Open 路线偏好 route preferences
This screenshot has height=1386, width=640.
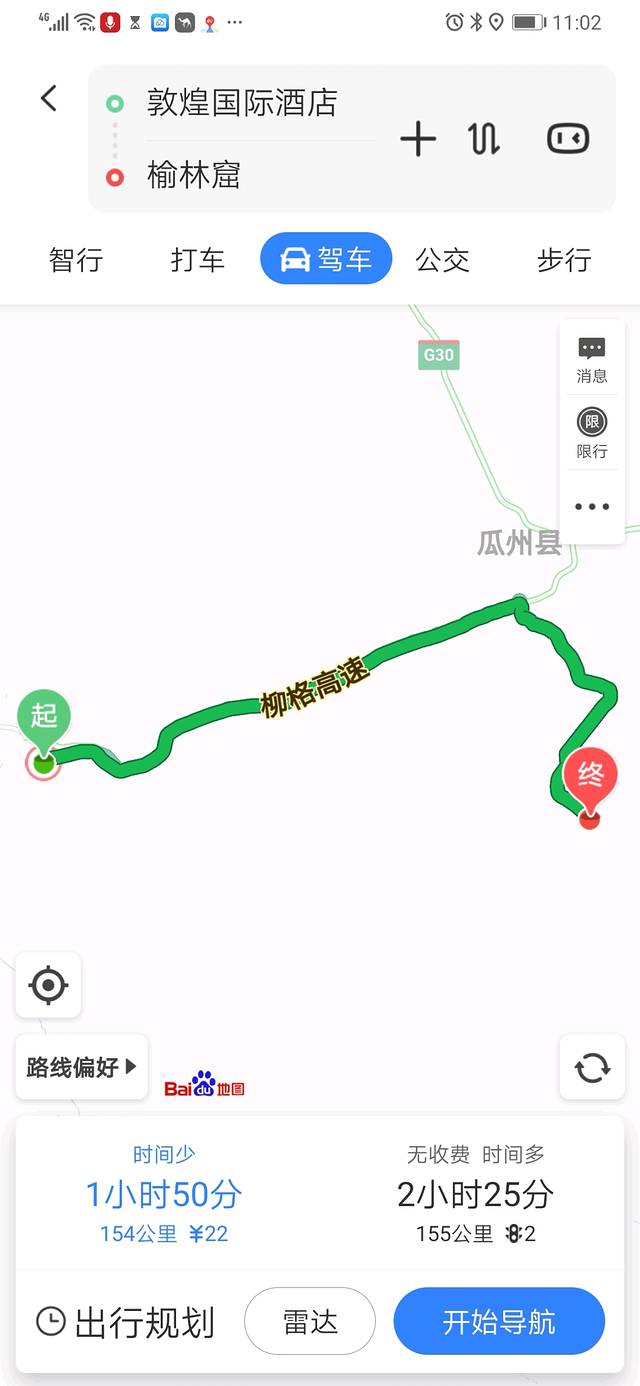82,1067
